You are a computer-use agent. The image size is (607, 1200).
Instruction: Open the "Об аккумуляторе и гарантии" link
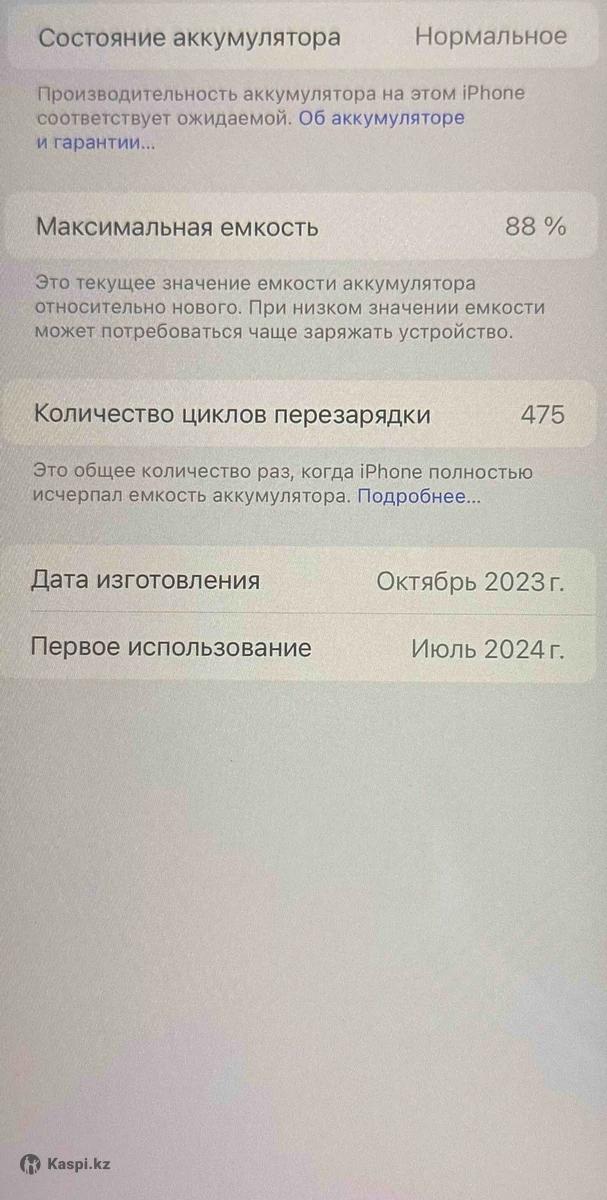(x=382, y=118)
